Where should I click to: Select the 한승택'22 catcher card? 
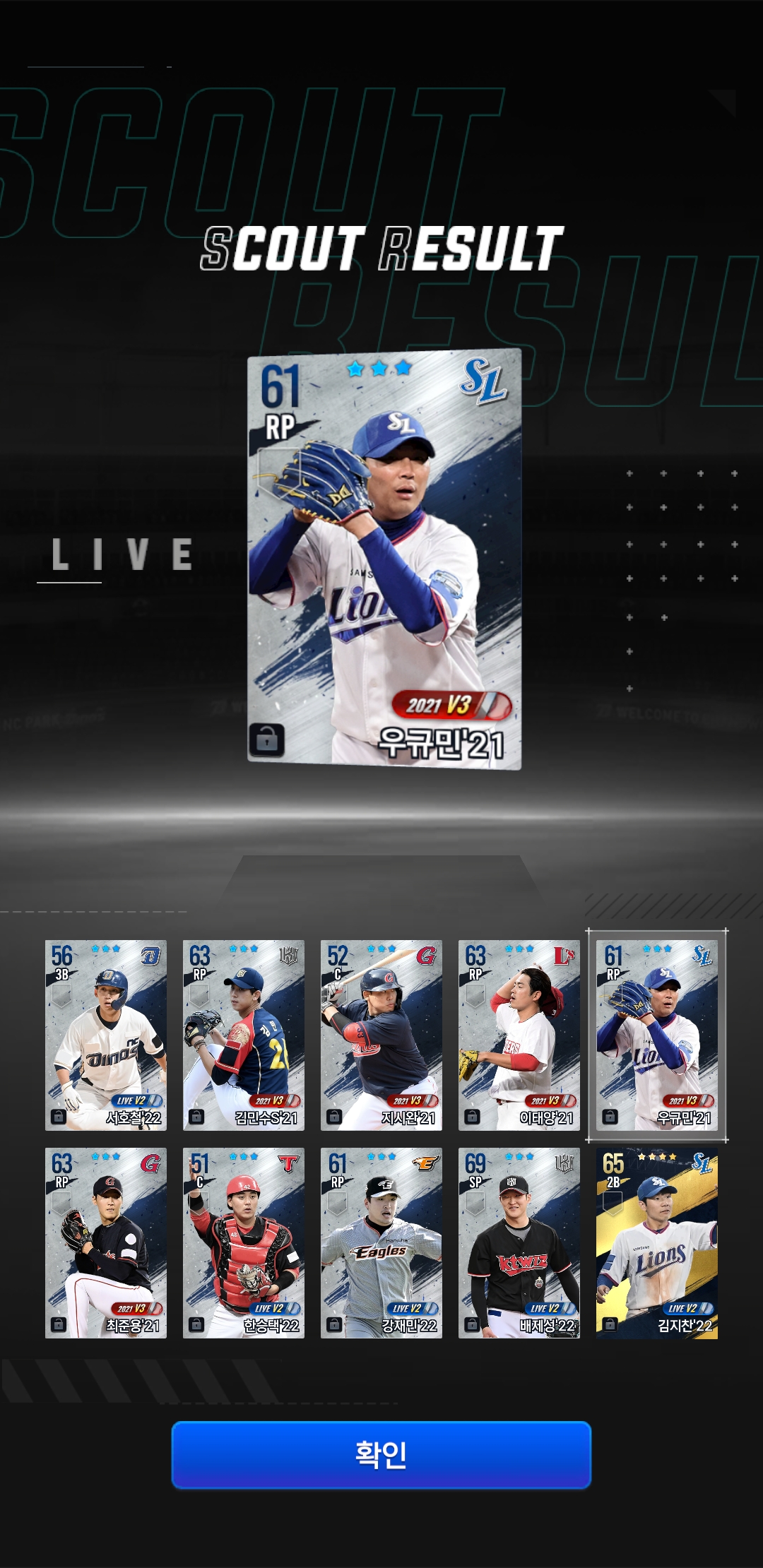click(x=244, y=1243)
